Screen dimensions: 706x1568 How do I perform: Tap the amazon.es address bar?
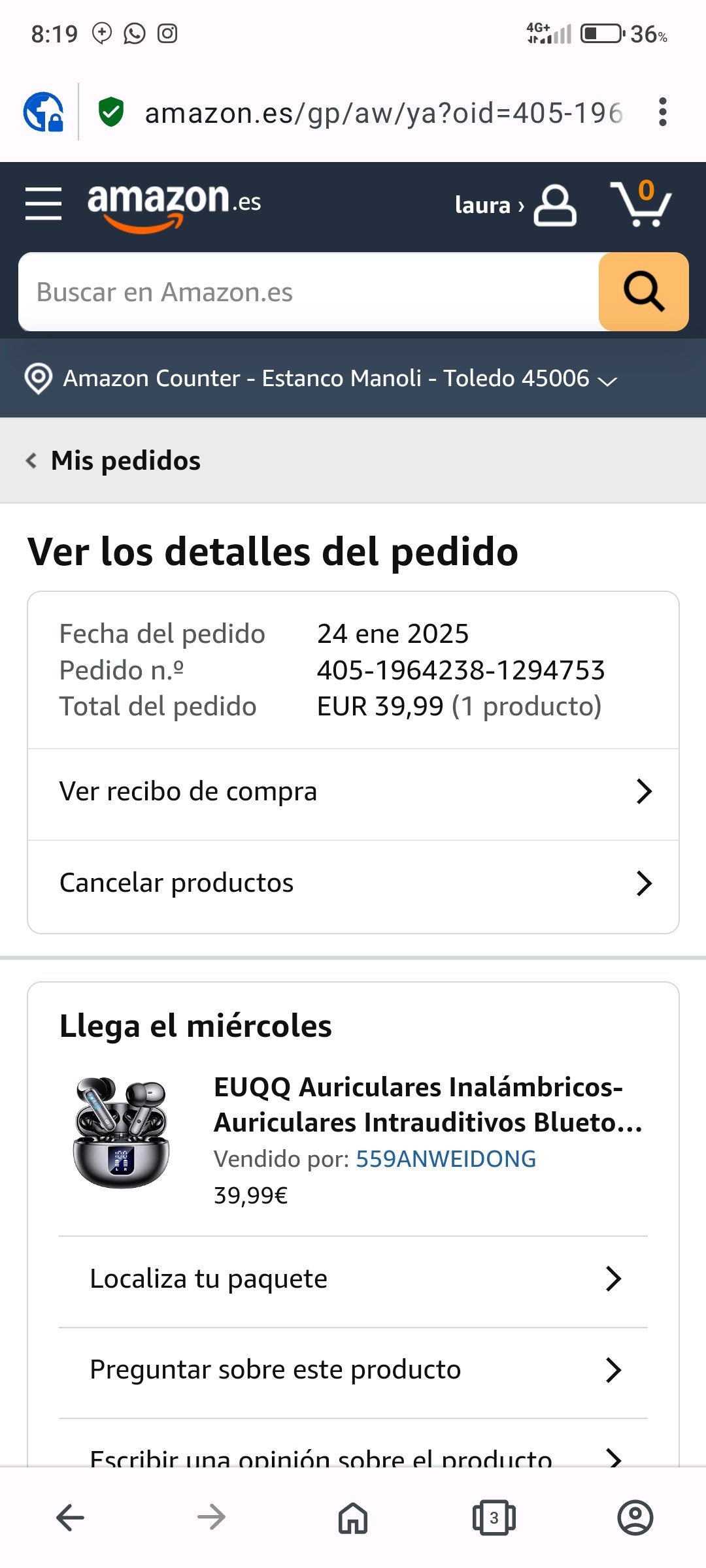[383, 113]
